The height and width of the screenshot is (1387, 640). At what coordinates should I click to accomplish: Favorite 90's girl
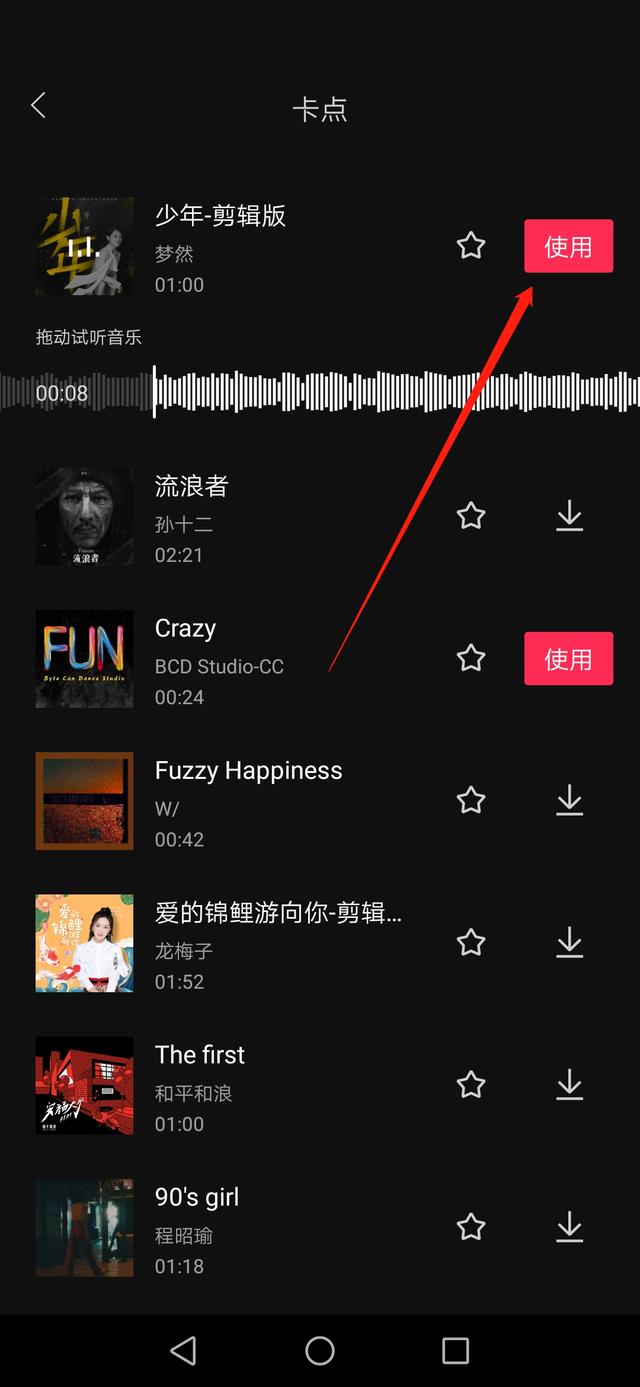click(x=471, y=1226)
